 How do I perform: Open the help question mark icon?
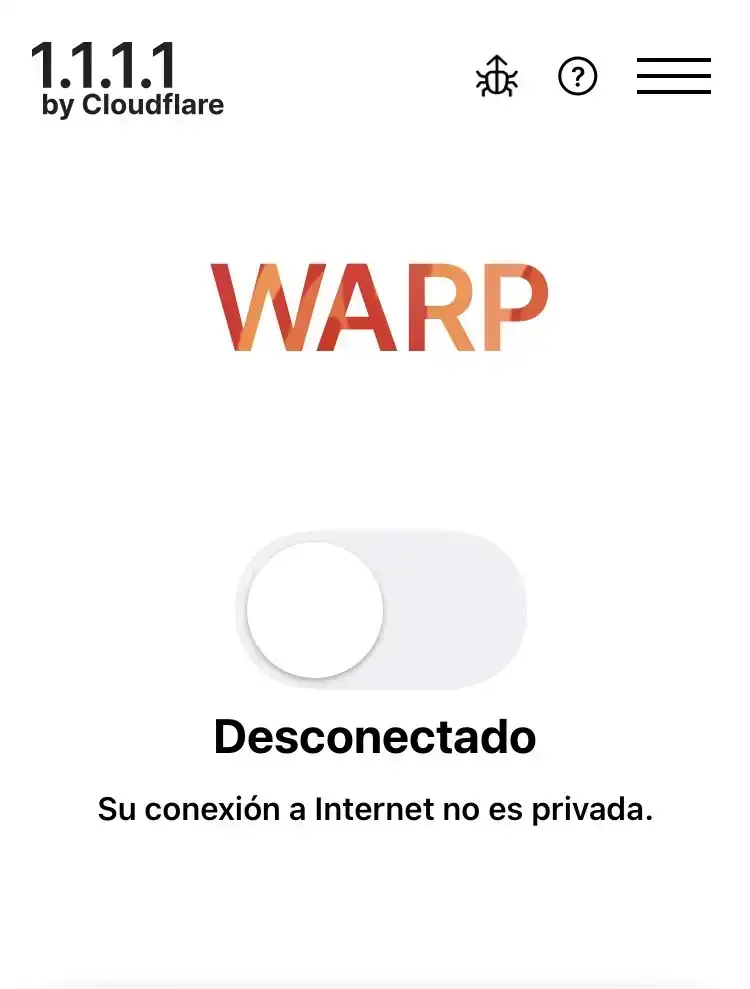click(x=577, y=76)
